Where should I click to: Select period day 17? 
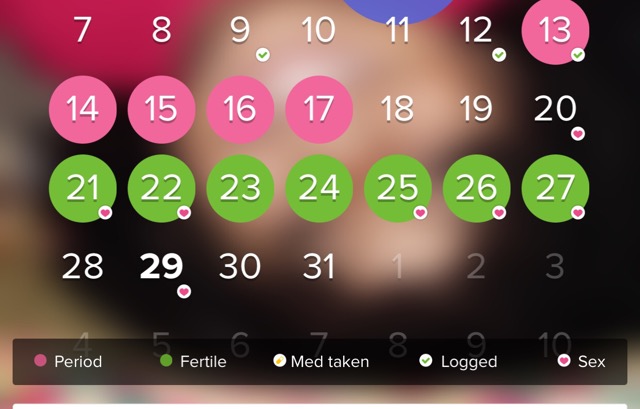pos(319,108)
